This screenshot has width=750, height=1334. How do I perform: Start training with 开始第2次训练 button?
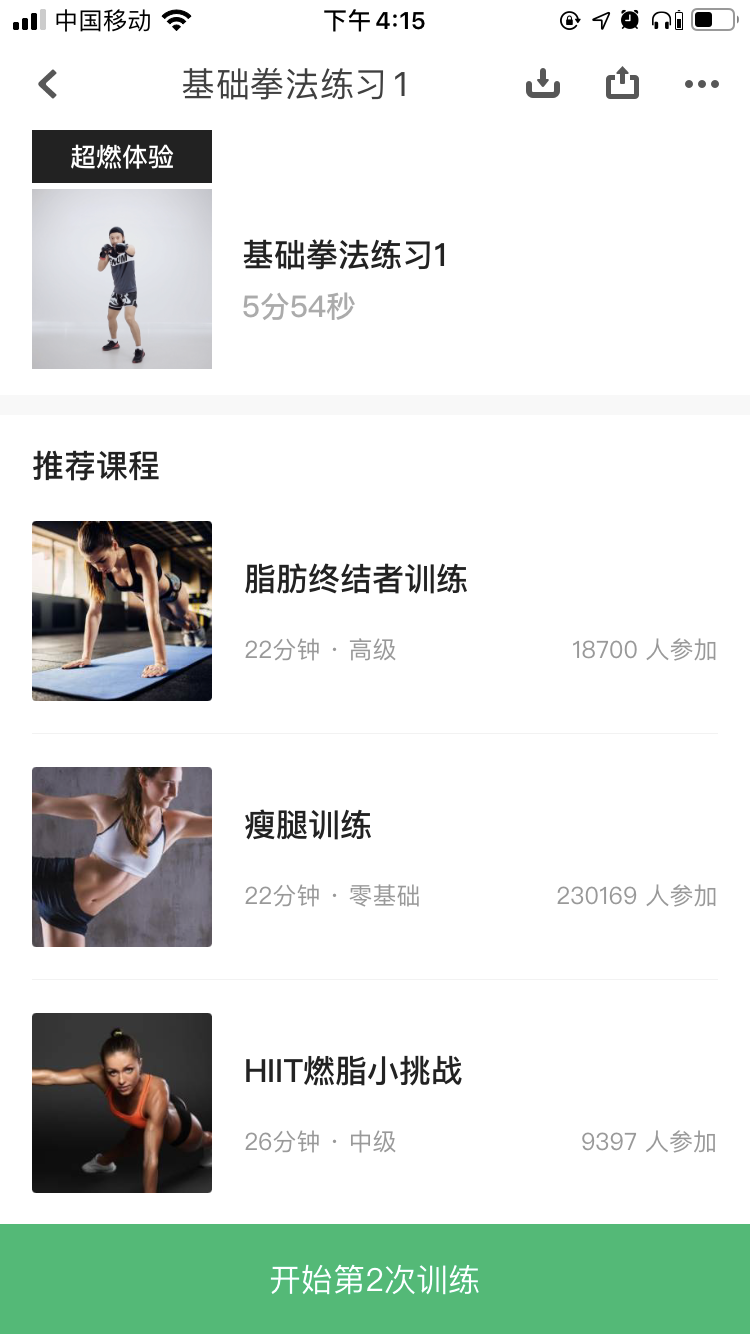(x=375, y=1279)
